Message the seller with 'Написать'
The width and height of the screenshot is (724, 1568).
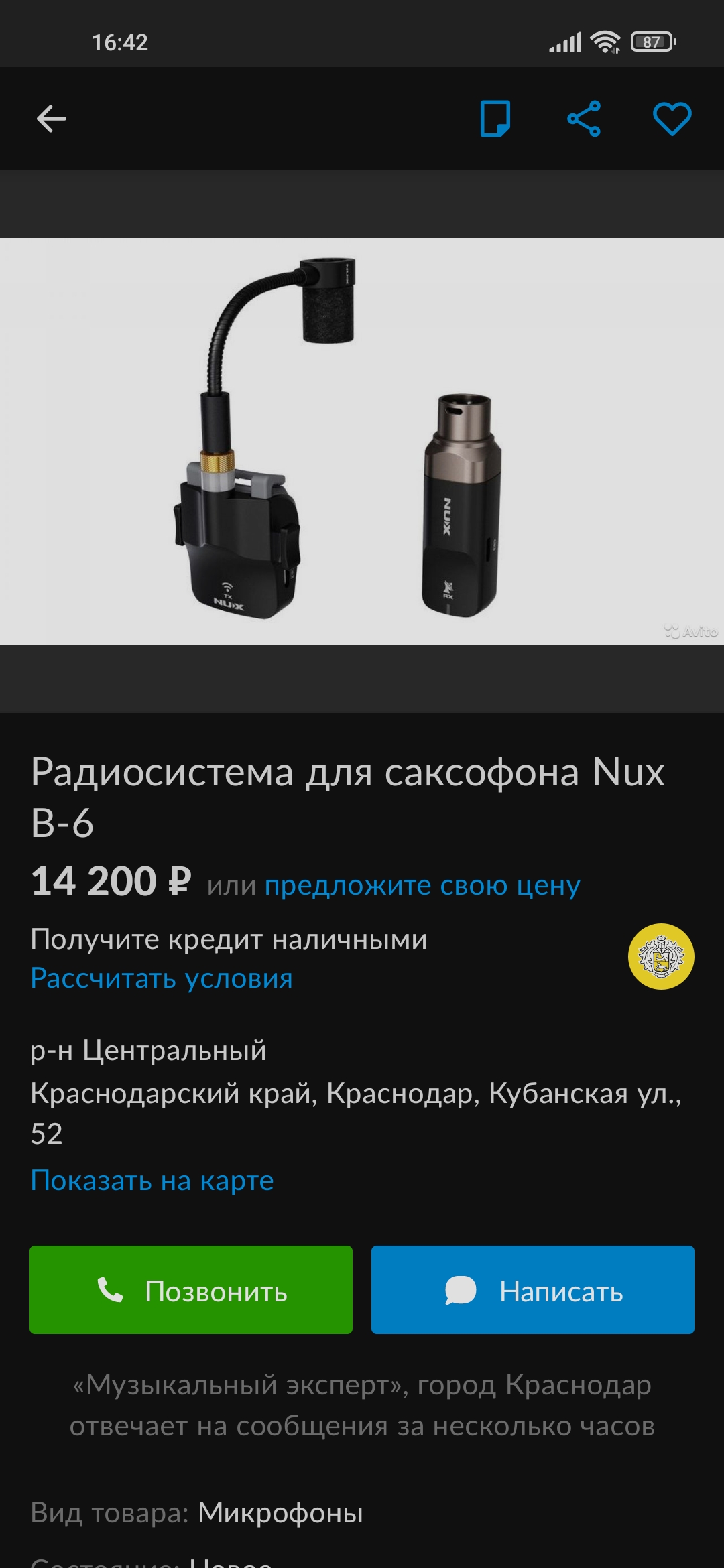(533, 1290)
